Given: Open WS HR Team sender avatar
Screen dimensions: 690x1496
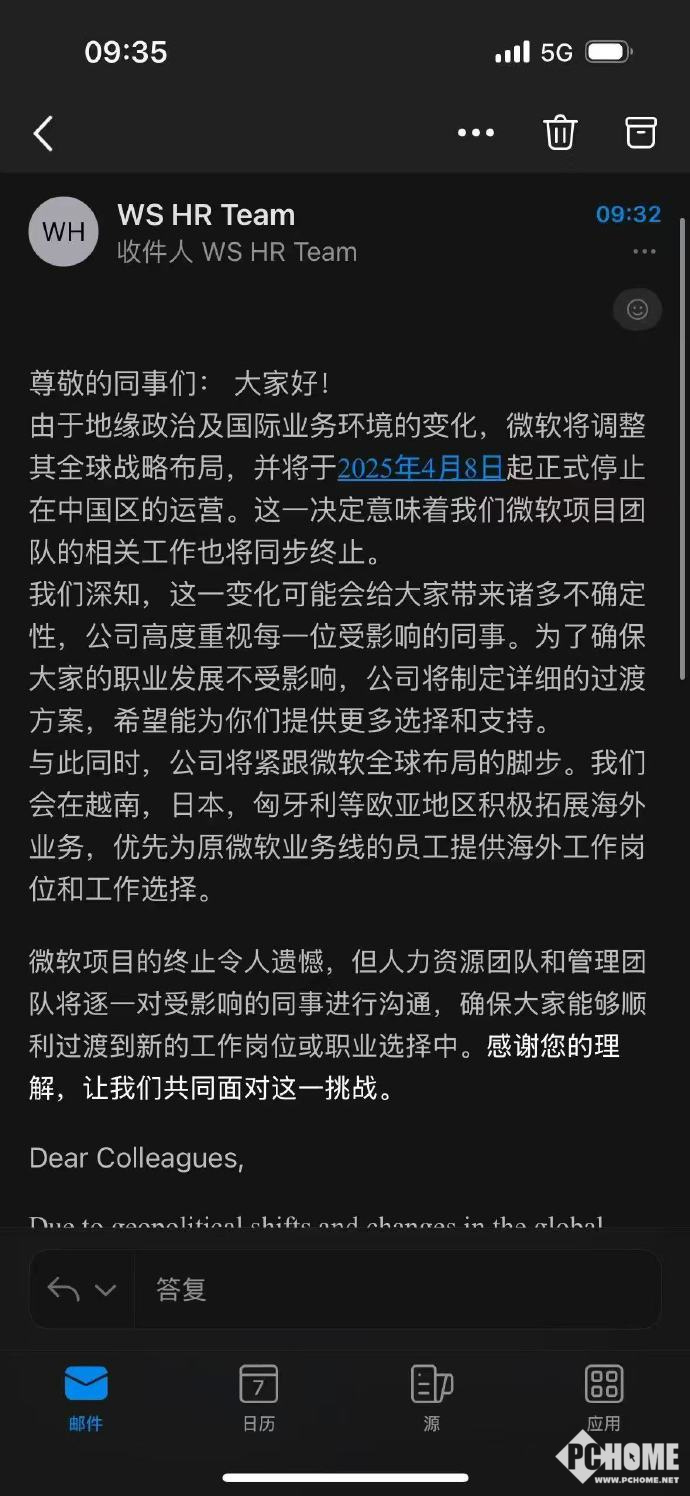Looking at the screenshot, I should click(x=63, y=232).
